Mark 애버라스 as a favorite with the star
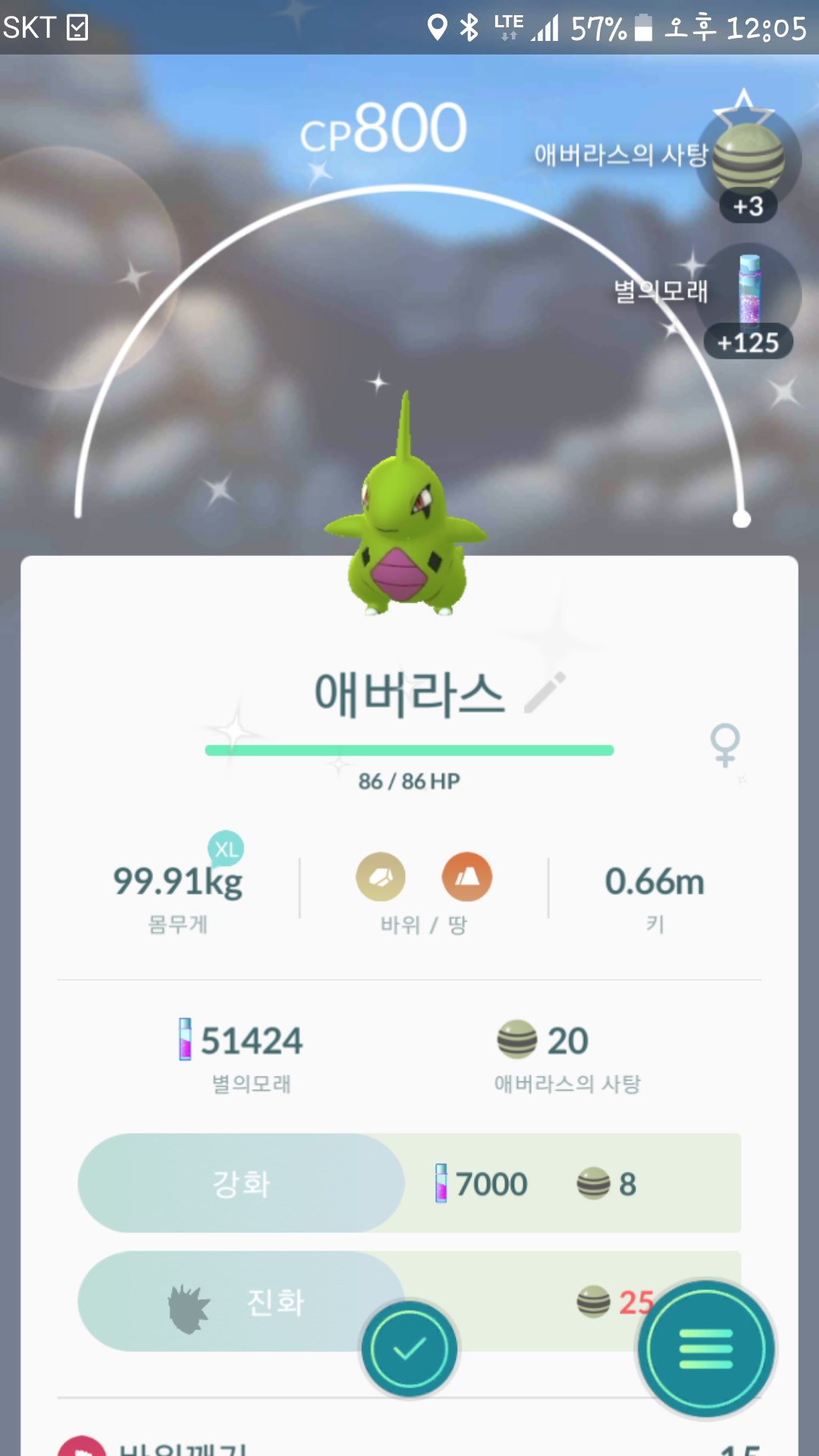The image size is (819, 1456). pyautogui.click(x=744, y=110)
